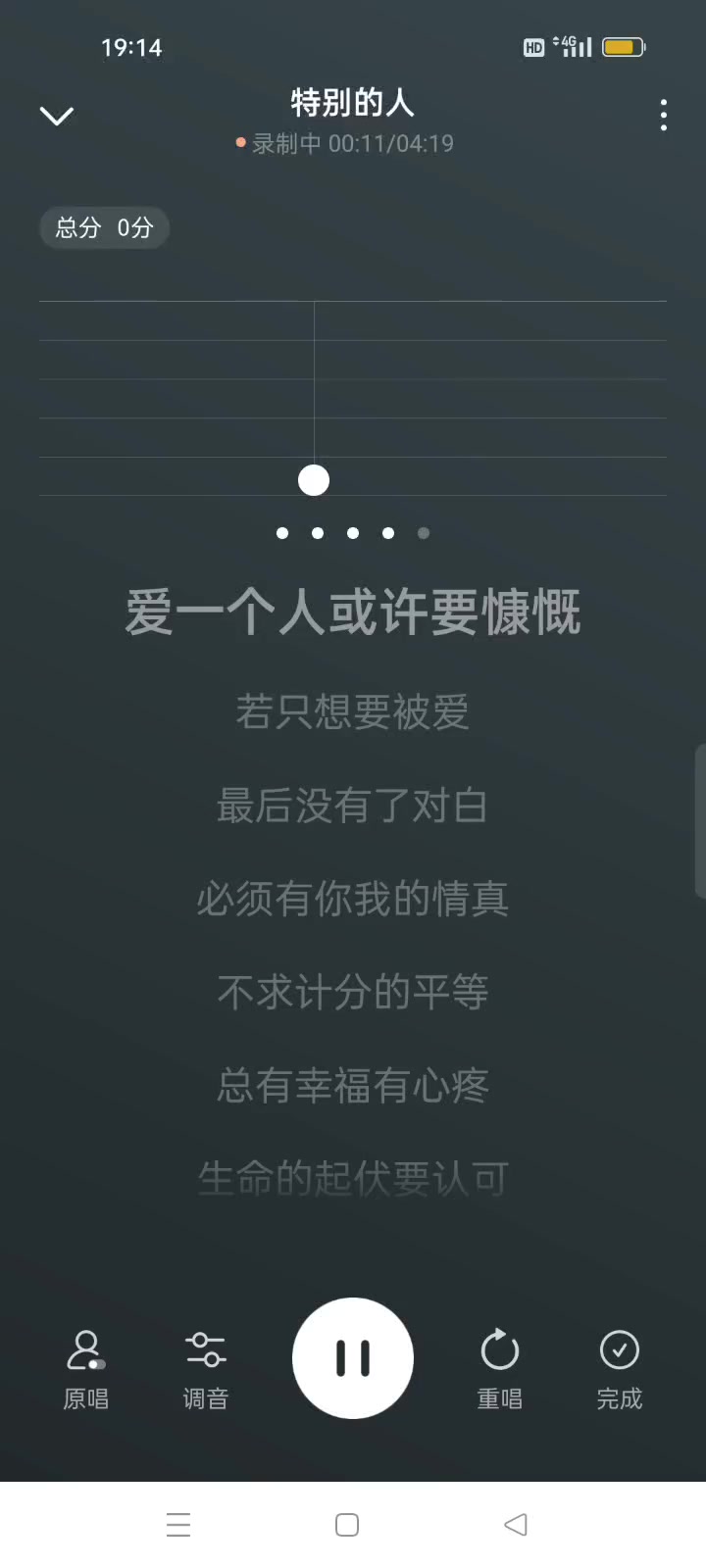The image size is (706, 1568).
Task: Go back using system navigation
Action: (516, 1525)
